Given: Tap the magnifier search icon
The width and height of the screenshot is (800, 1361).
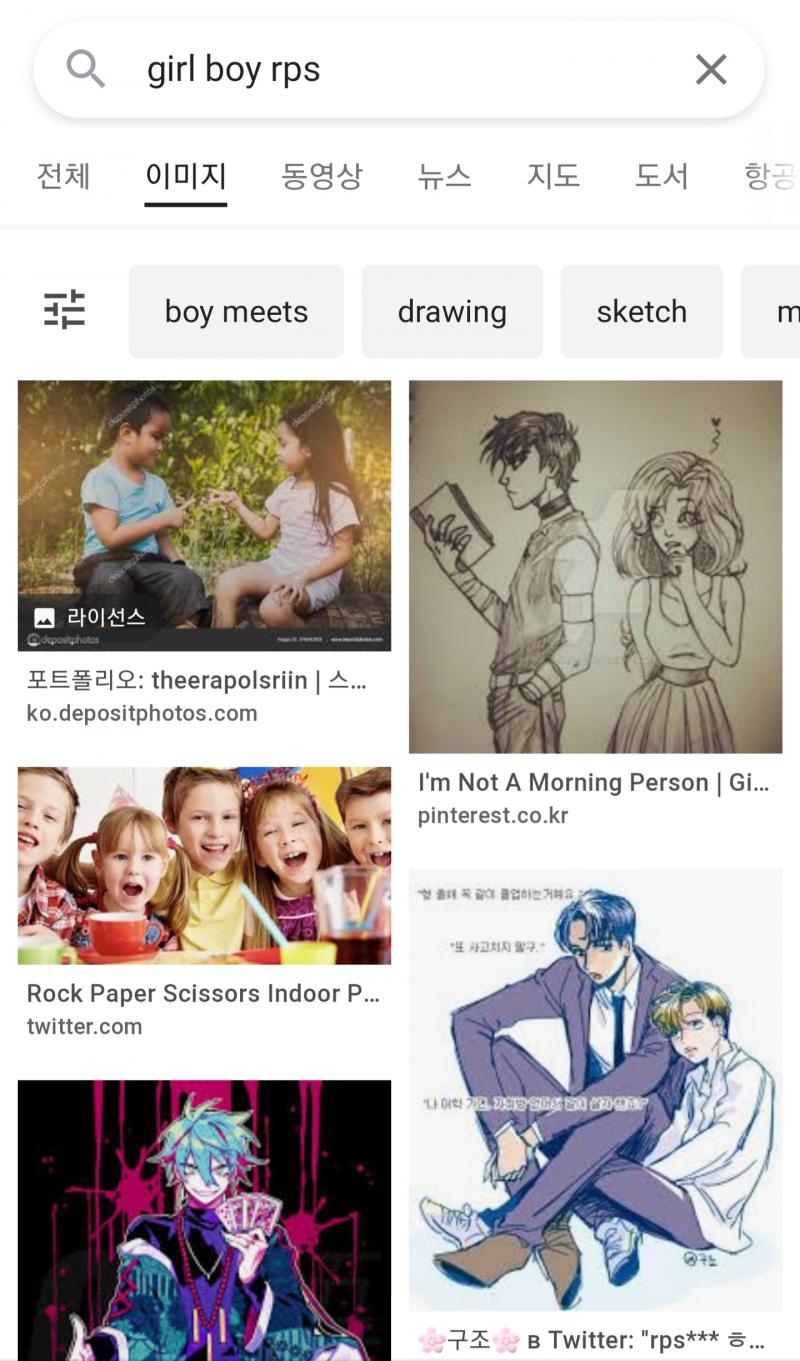Looking at the screenshot, I should coord(85,70).
